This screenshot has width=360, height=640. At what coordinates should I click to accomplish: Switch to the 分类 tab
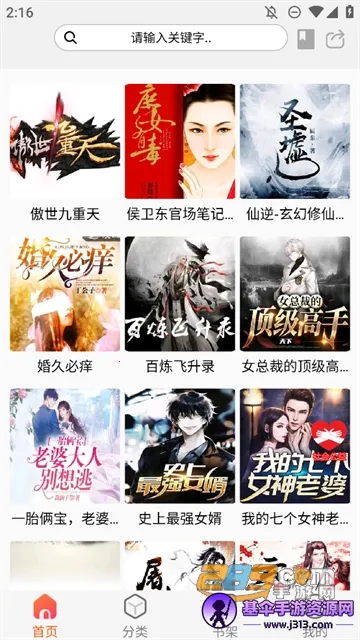(135, 616)
